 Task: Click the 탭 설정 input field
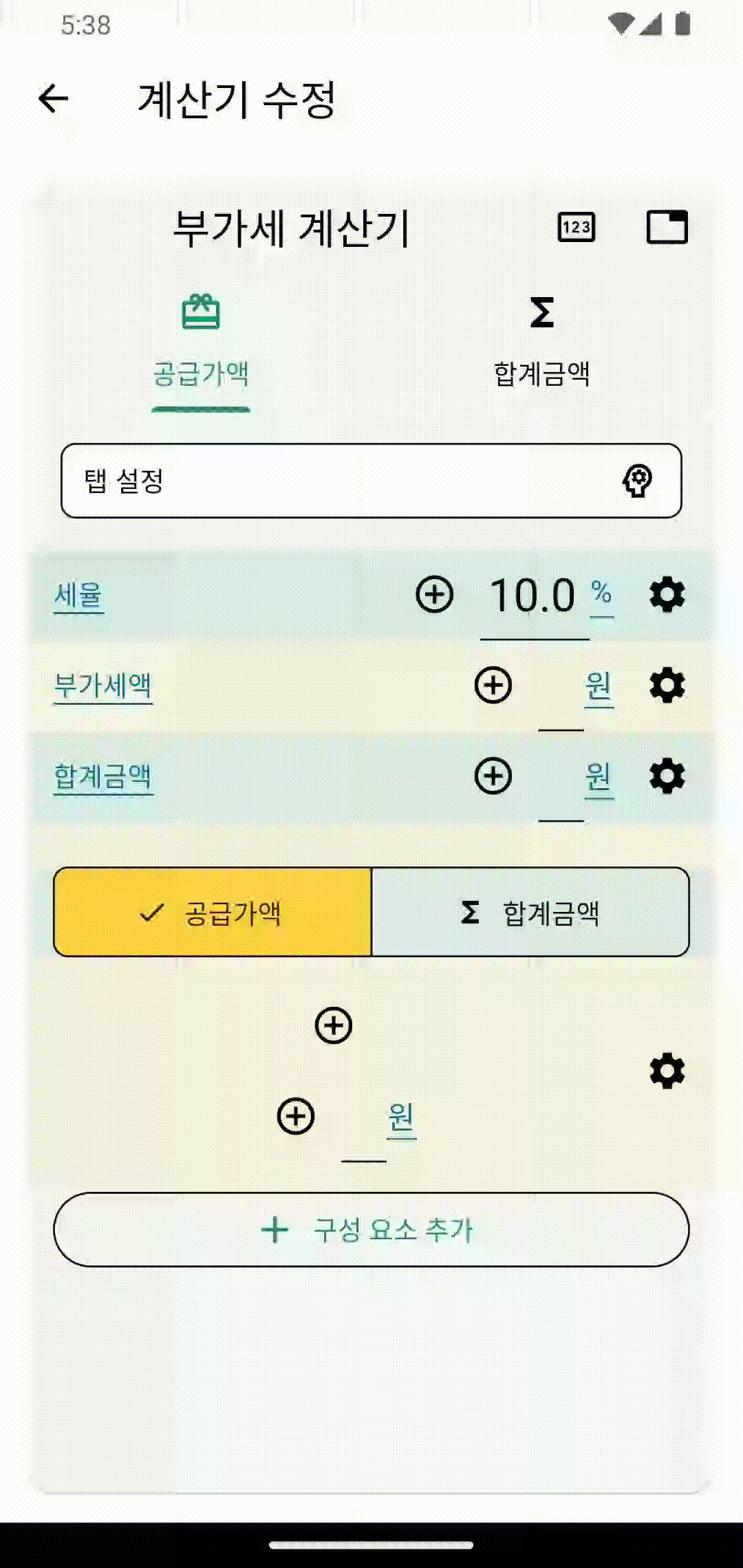275,481
